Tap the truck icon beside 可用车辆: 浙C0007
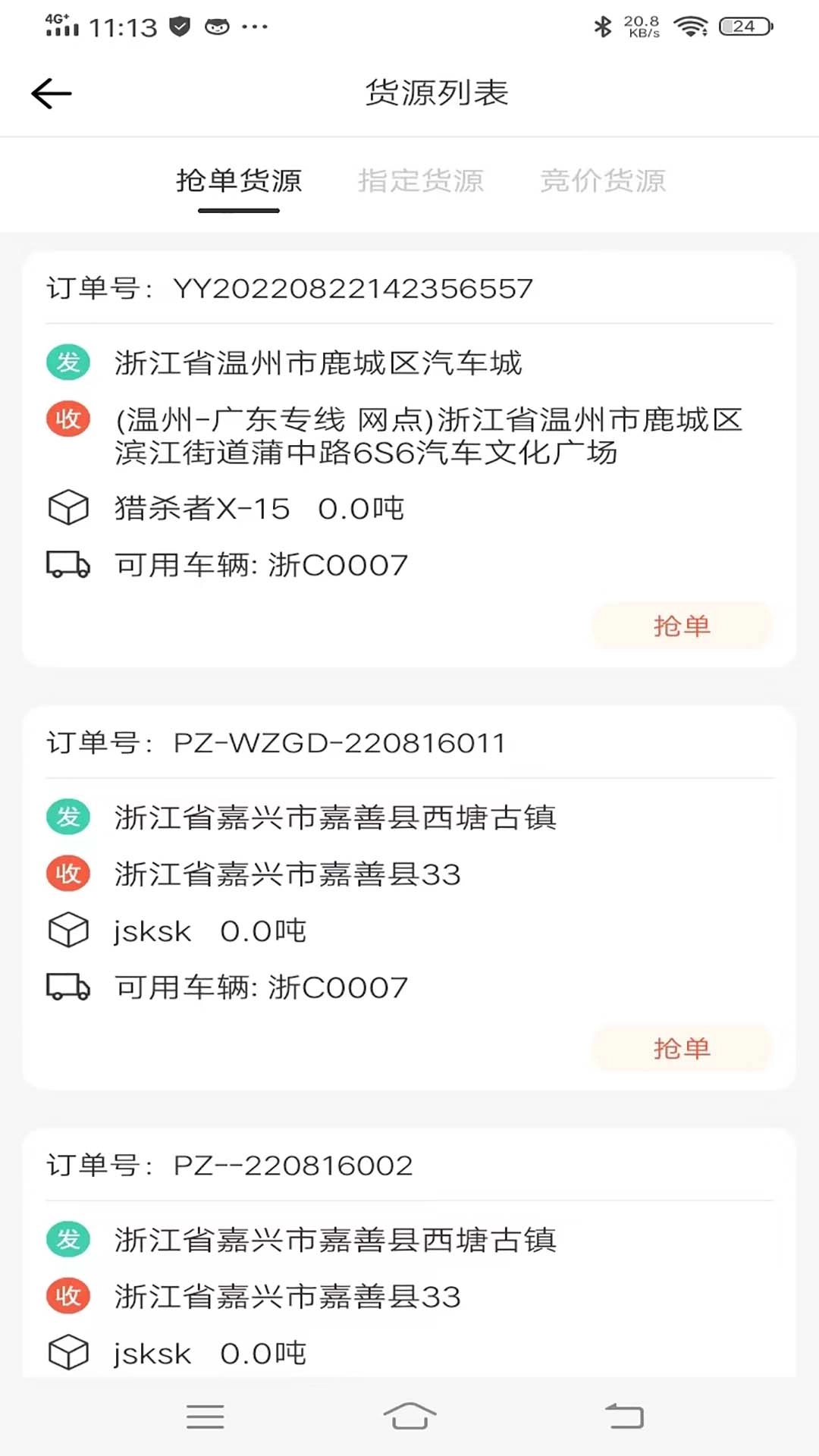The image size is (819, 1456). tap(68, 564)
